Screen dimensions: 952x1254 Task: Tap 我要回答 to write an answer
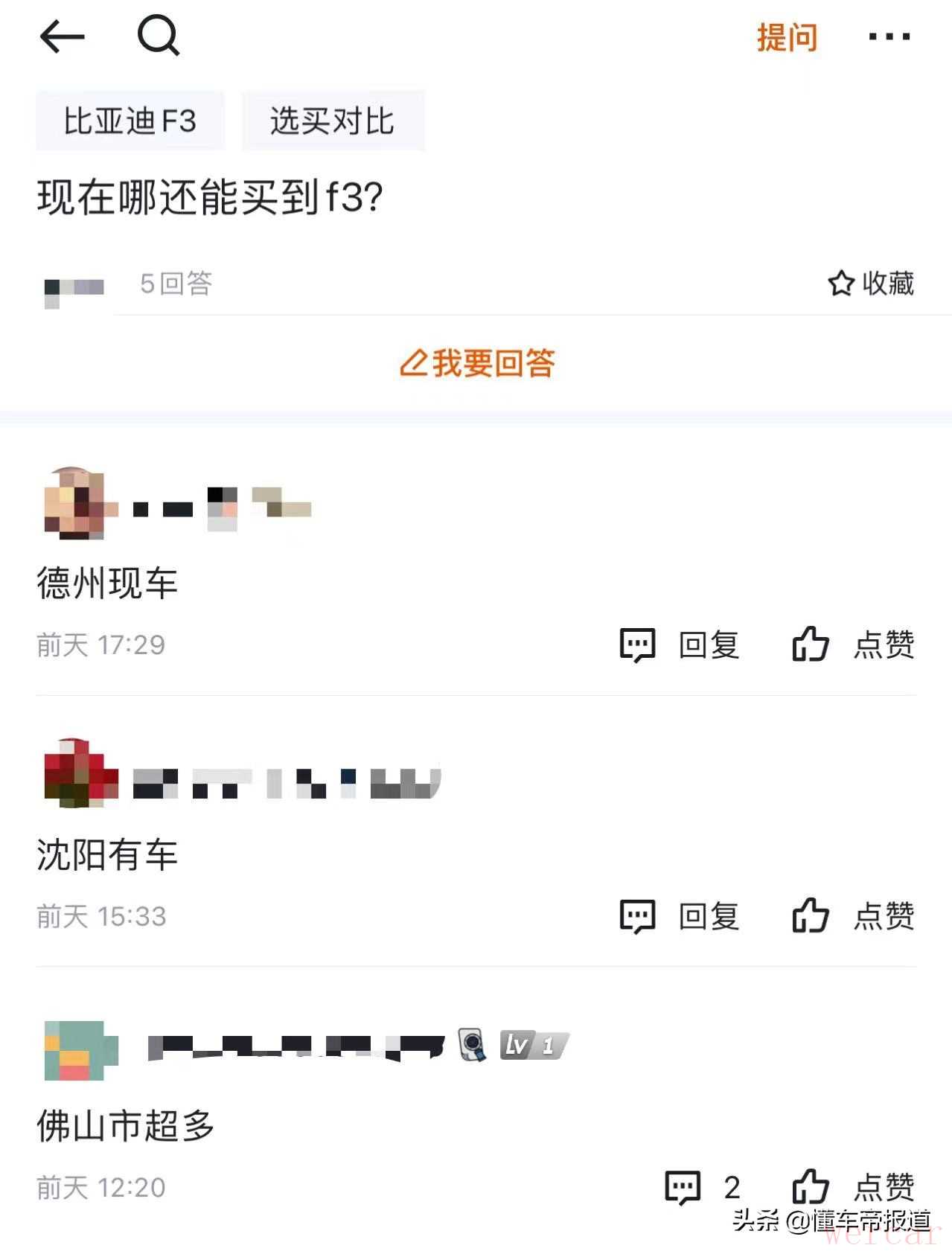(477, 363)
